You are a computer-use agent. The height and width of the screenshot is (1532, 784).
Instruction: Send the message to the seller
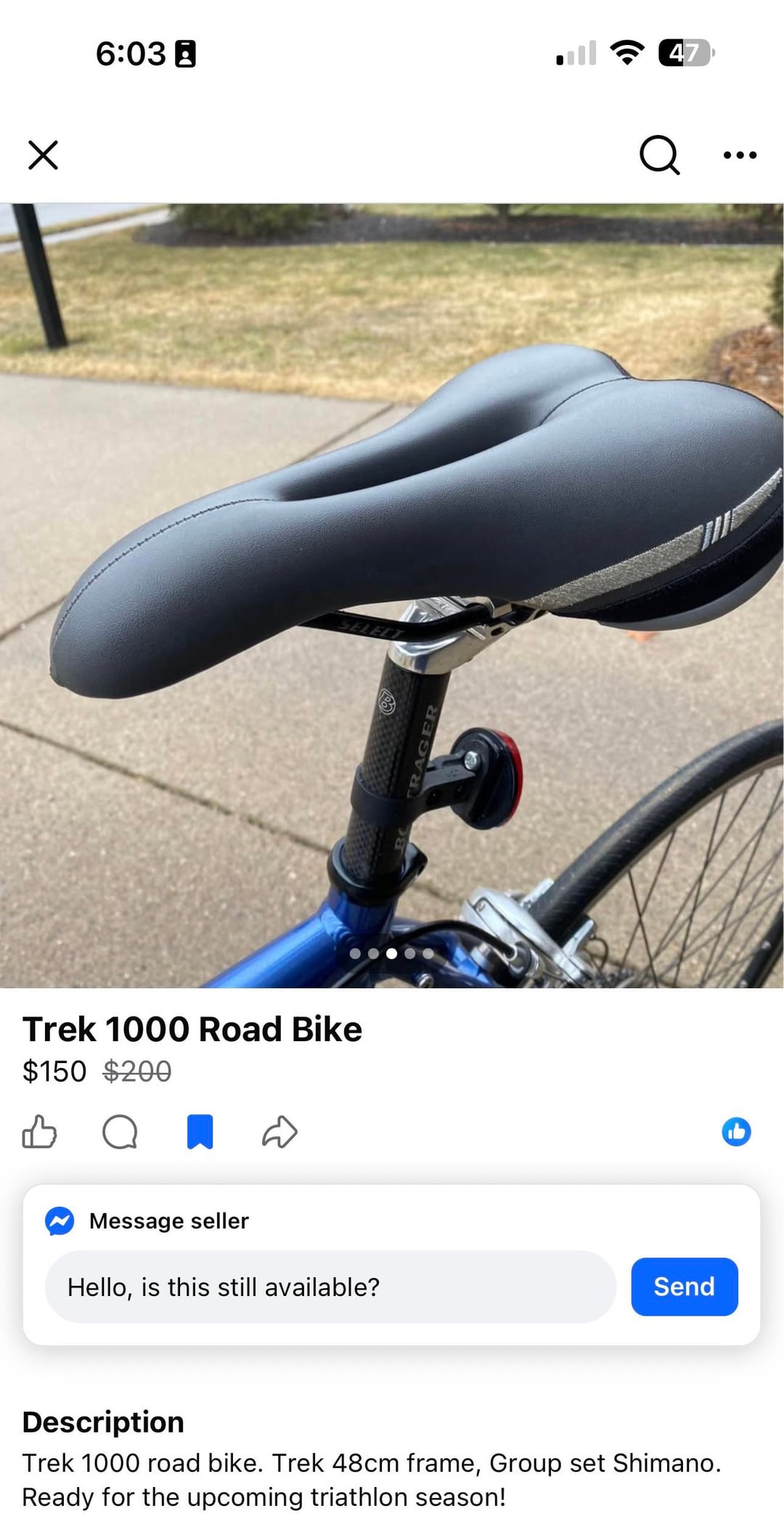coord(684,1286)
